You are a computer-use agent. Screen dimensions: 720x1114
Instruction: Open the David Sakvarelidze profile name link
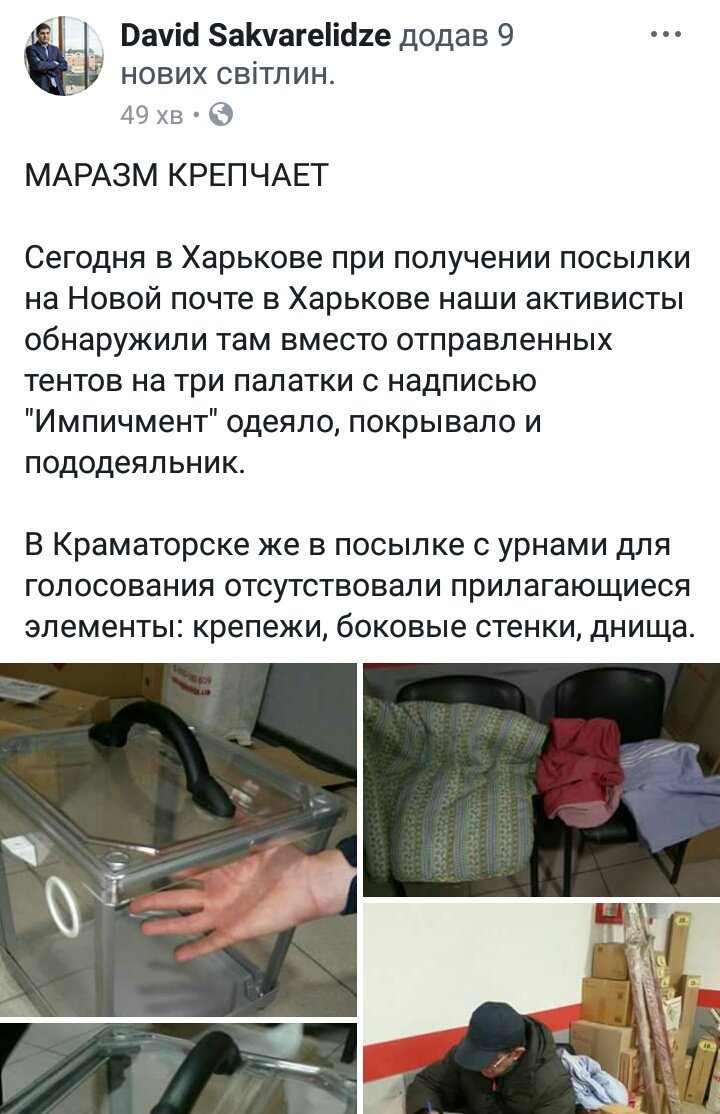click(256, 37)
